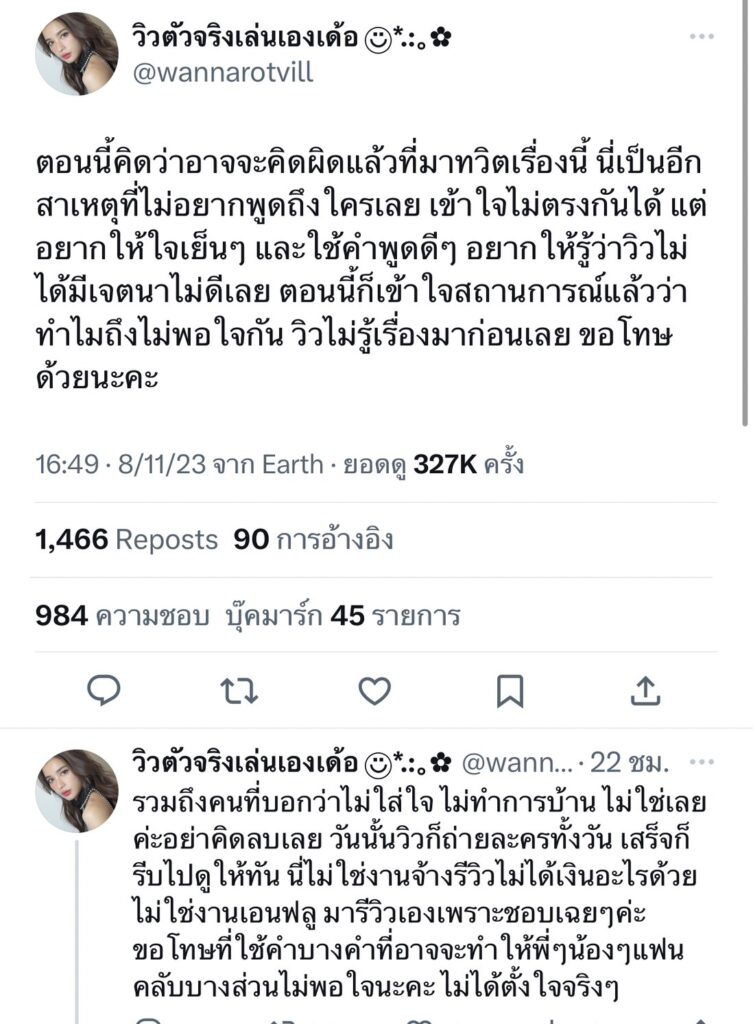View the 90 การอ้างอิง quotes
The image size is (753, 1024).
[313, 540]
